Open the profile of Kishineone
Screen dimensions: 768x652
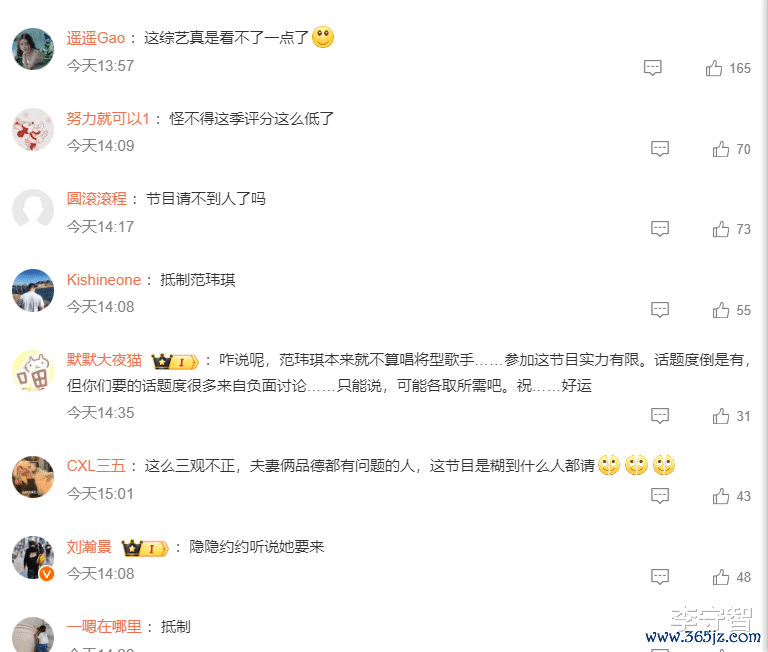pos(104,280)
